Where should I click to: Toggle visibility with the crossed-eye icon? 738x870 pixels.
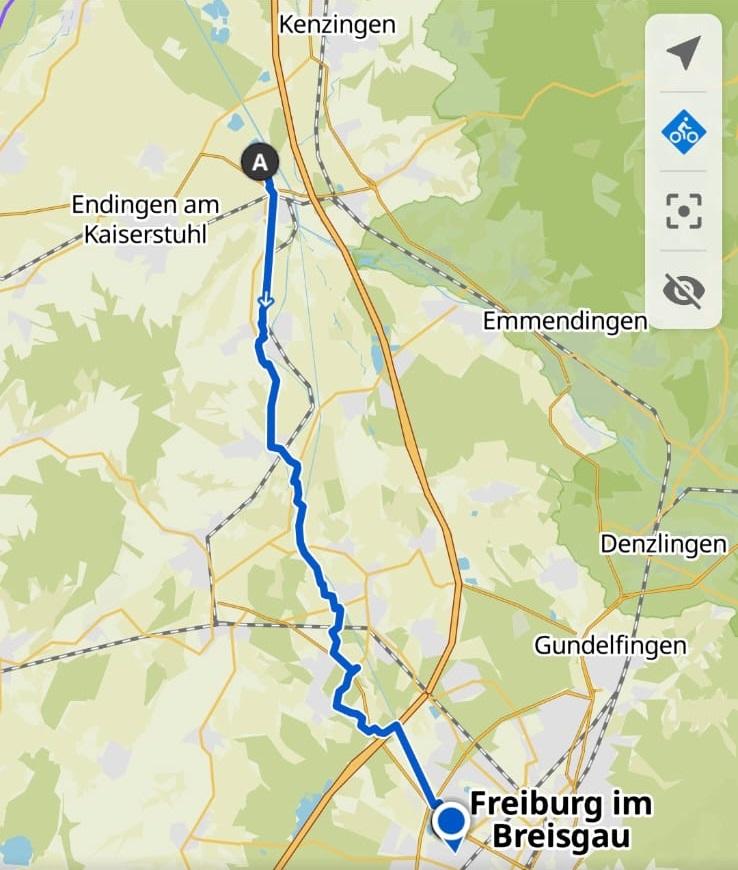(x=684, y=291)
